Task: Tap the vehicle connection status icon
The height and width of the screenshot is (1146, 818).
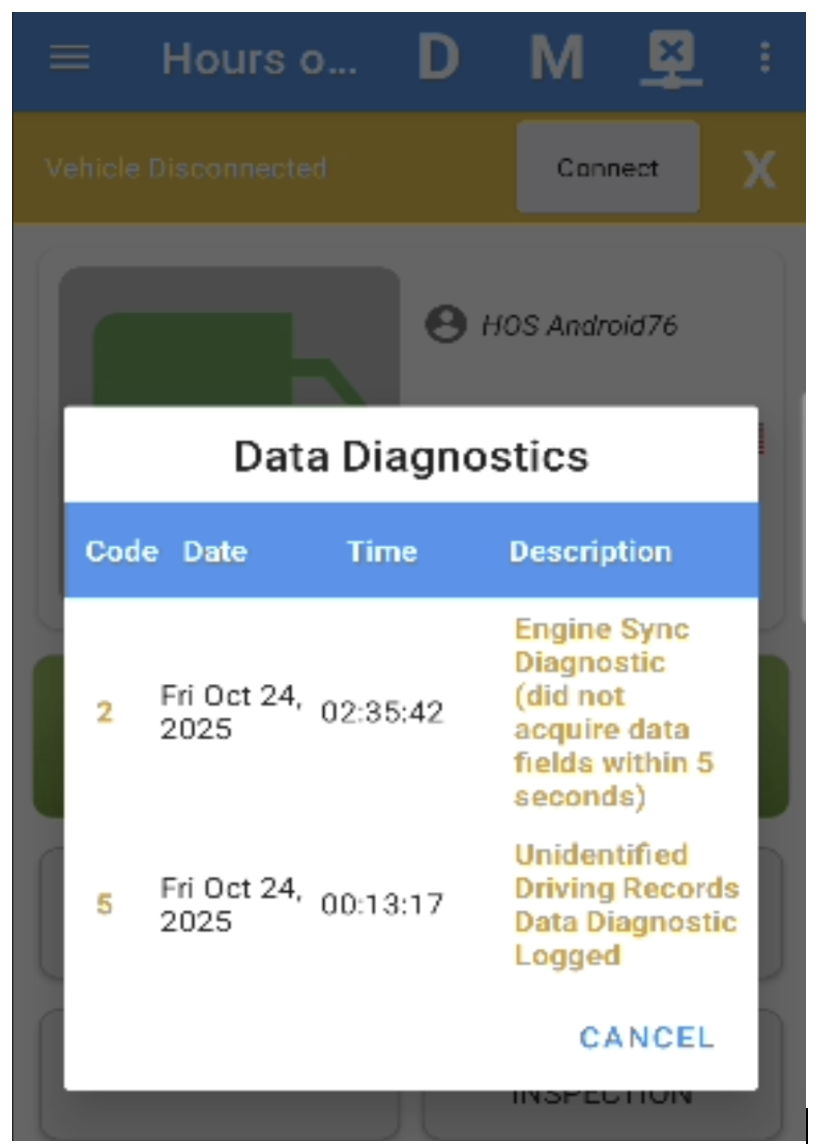Action: (670, 58)
